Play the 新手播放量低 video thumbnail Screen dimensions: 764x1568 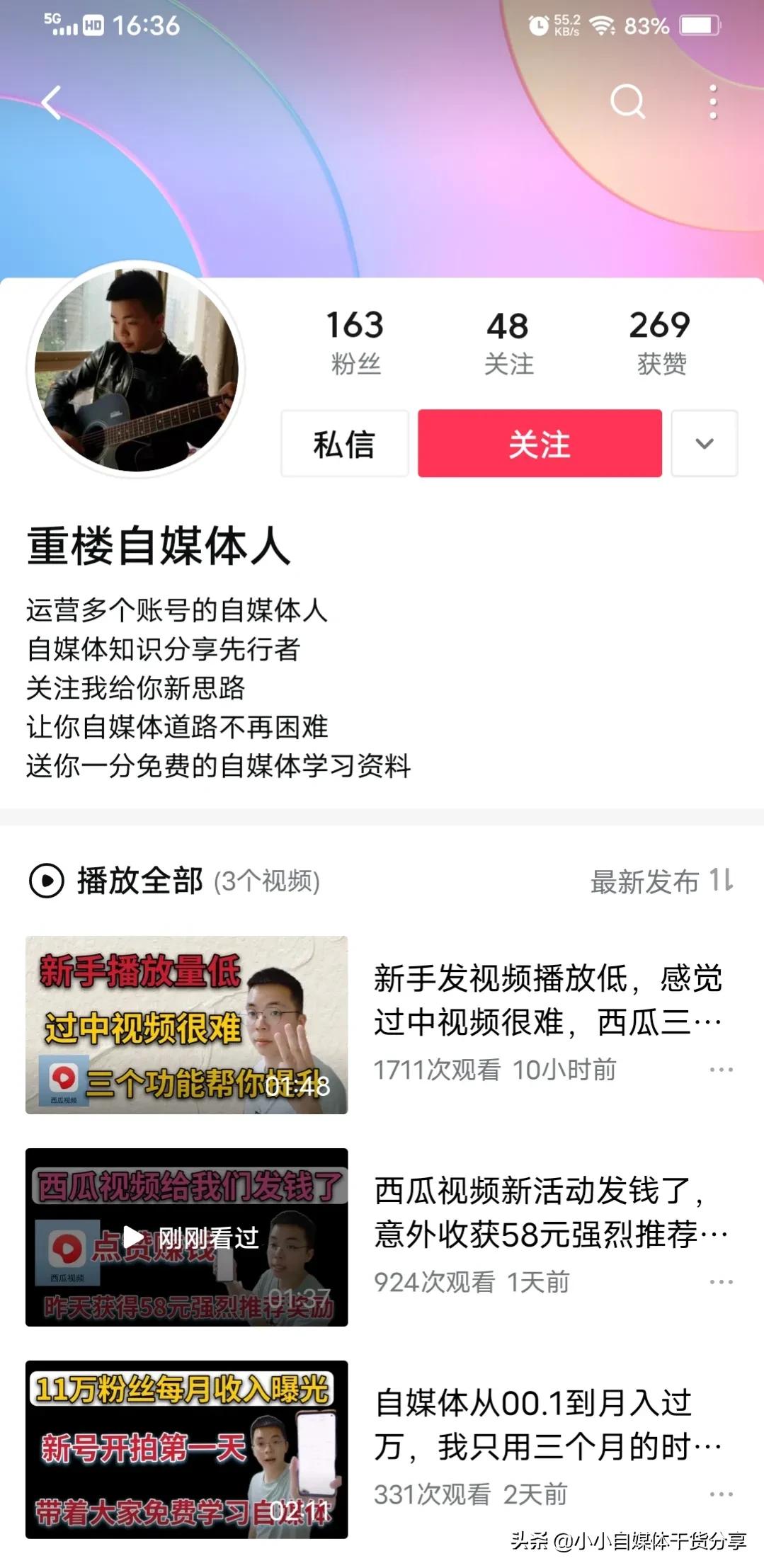[x=187, y=1026]
